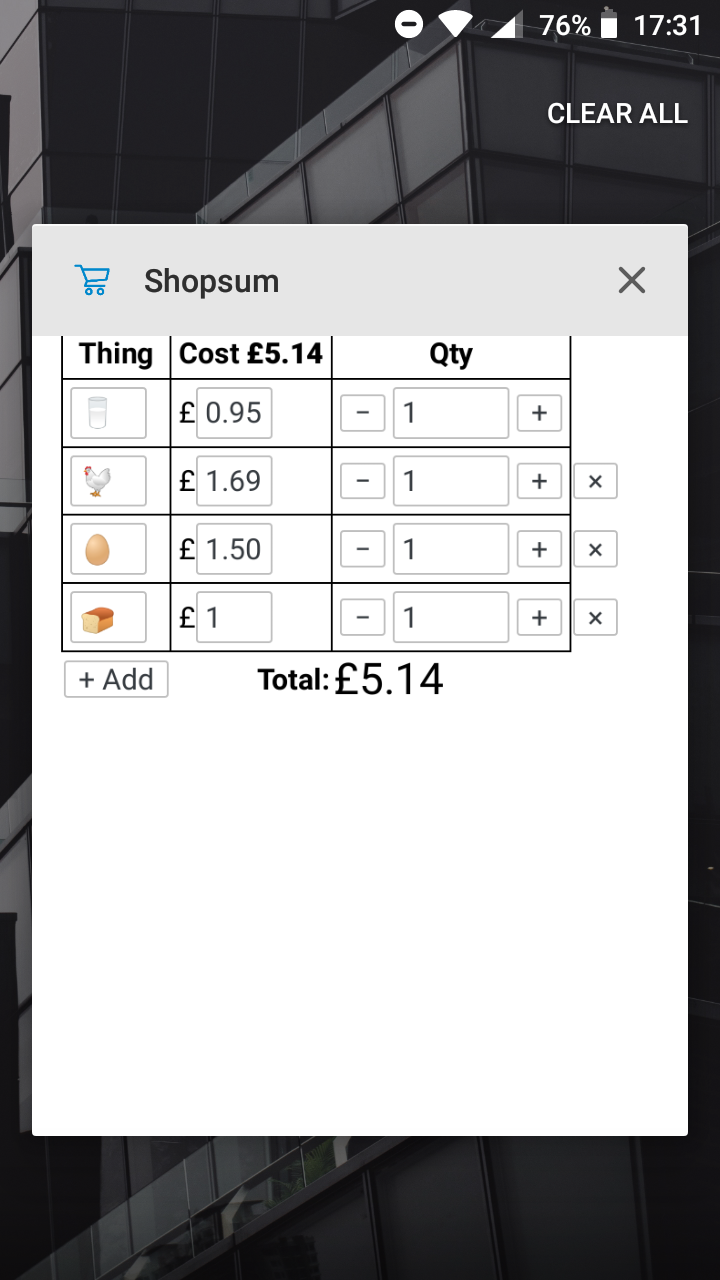Edit the milk price field showing 0.95
The image size is (720, 1280).
point(234,412)
